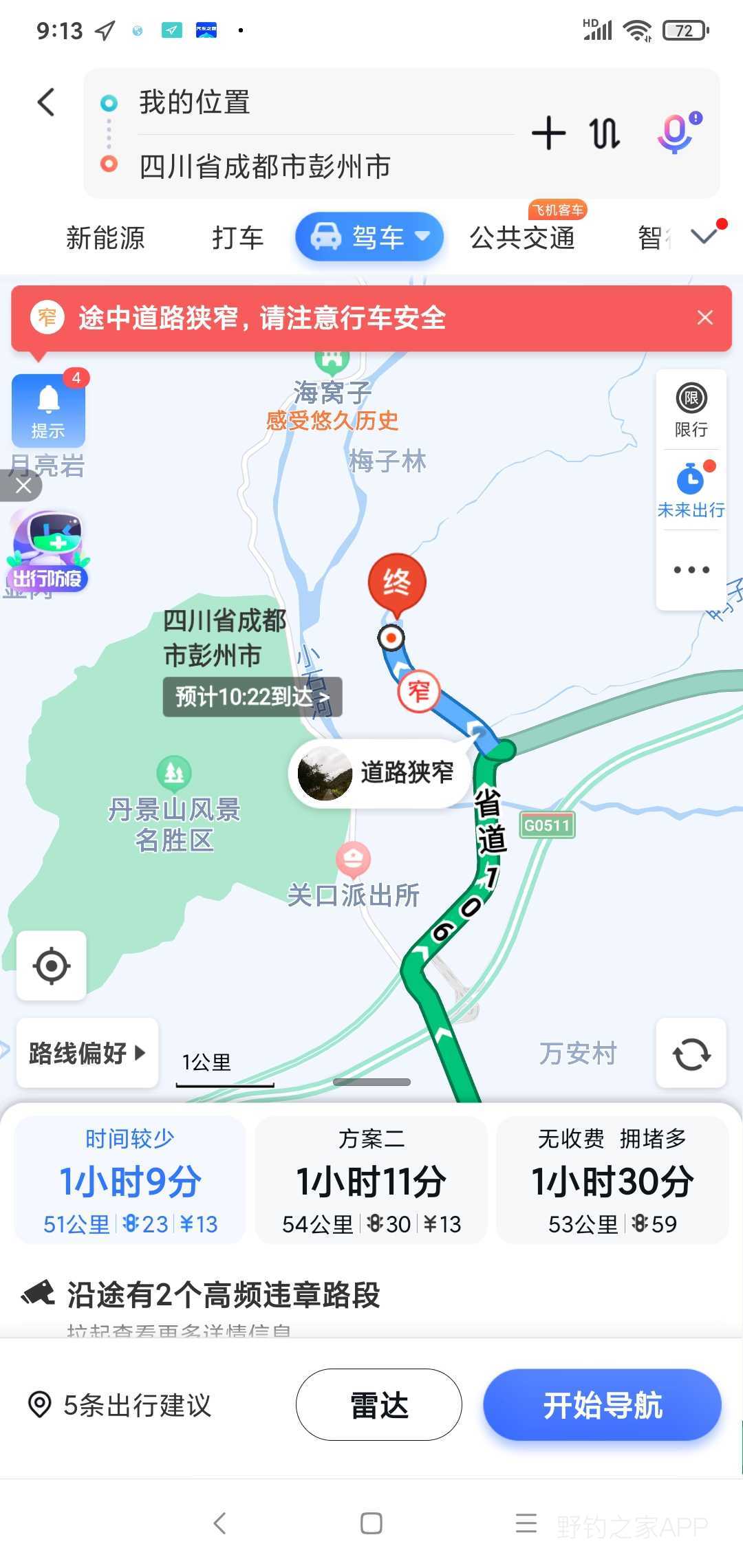
Task: Switch to the 打车 tab
Action: 237,238
